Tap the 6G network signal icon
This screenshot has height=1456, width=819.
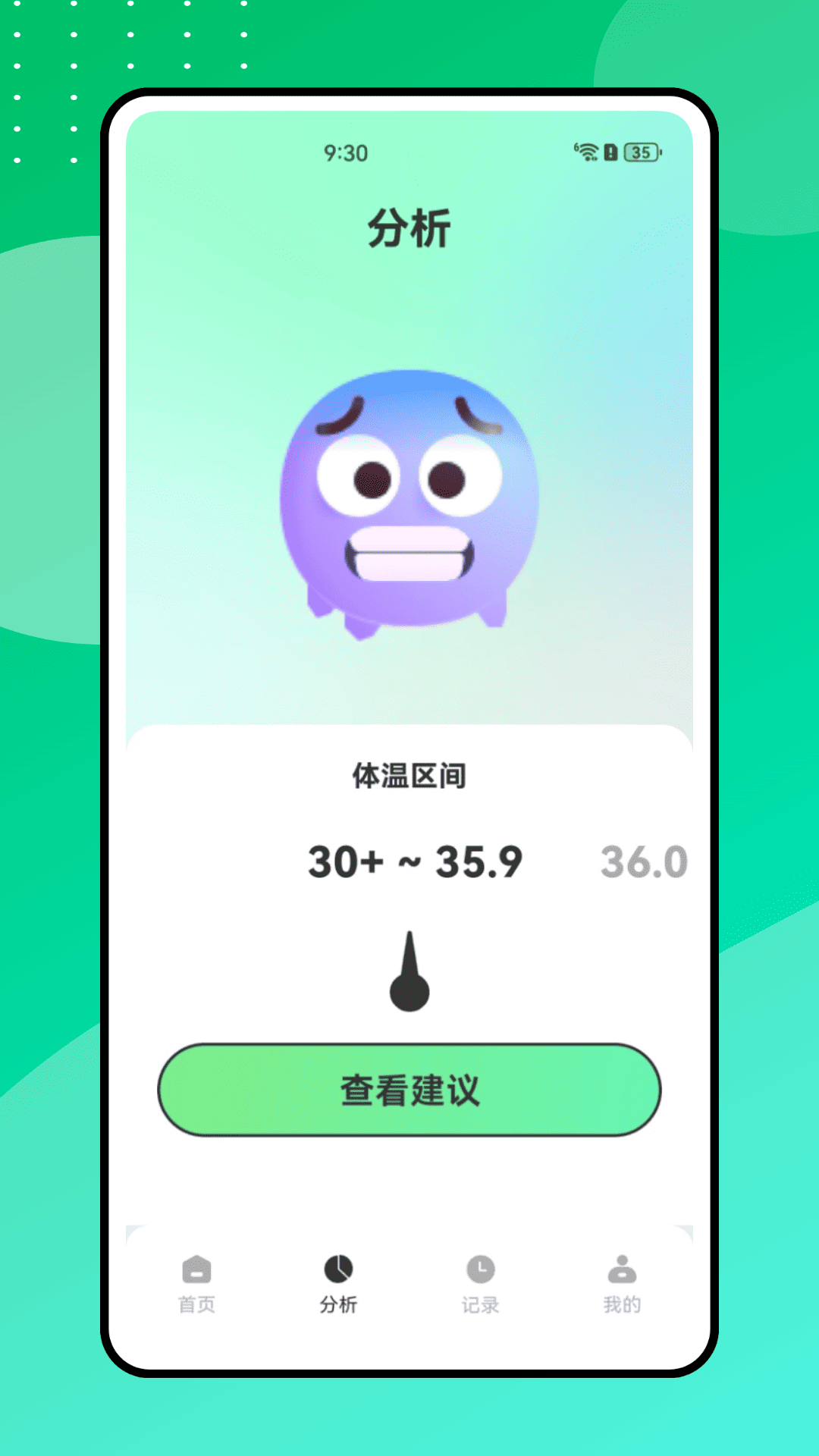[x=576, y=149]
